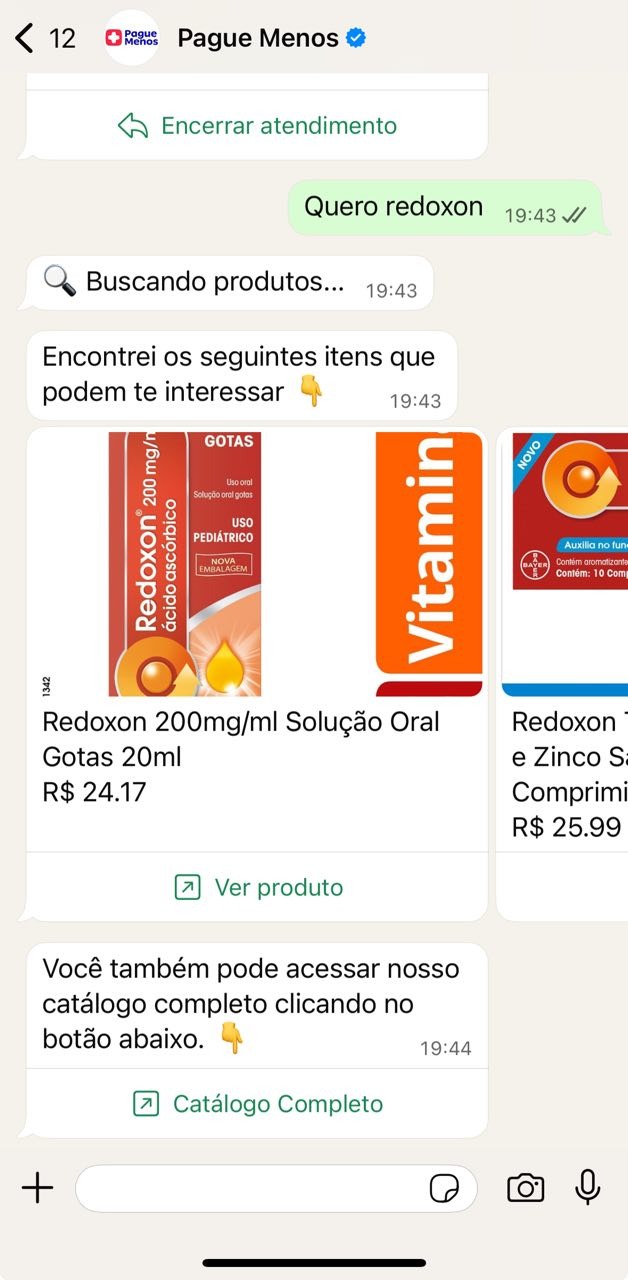This screenshot has height=1280, width=628.
Task: Open Catálogo Completo
Action: coord(257,1104)
